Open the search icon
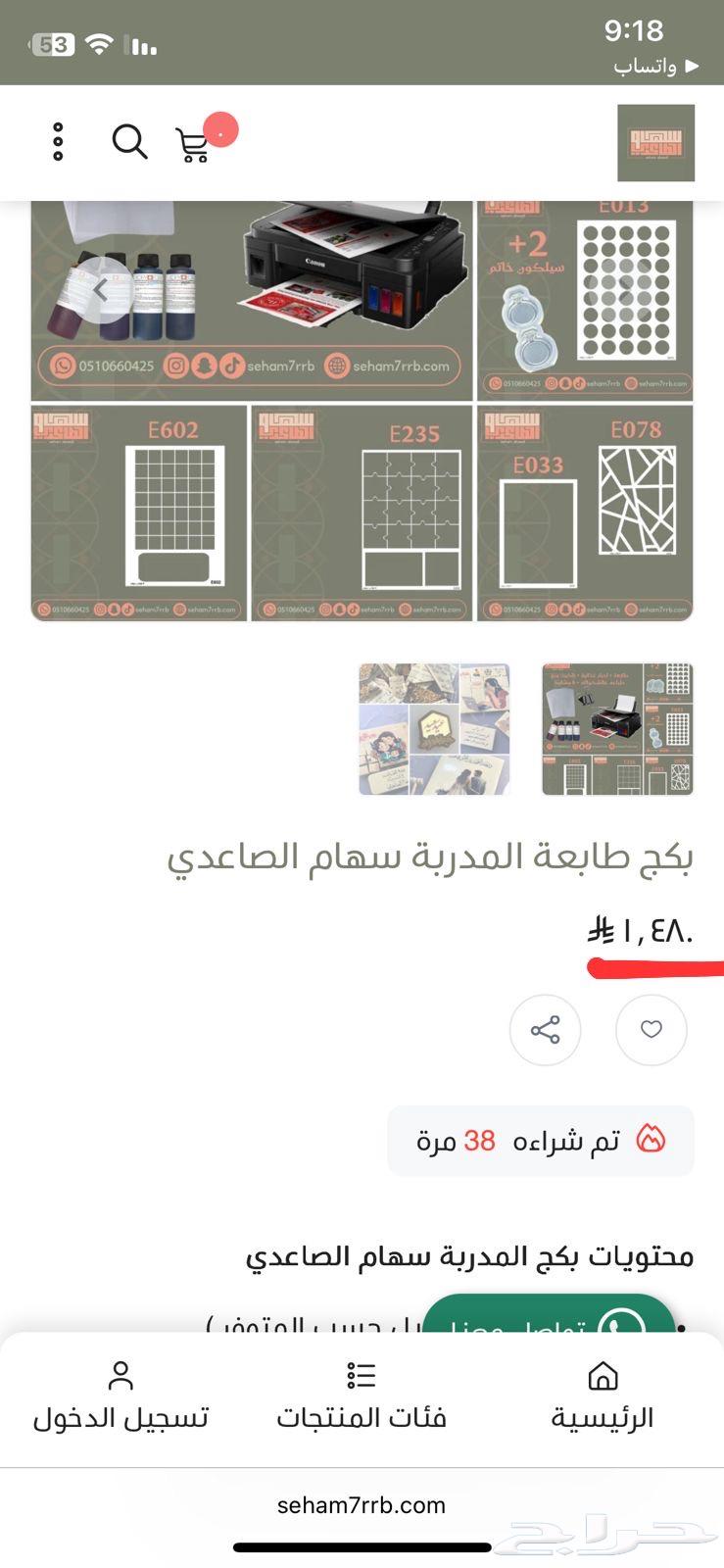Viewport: 724px width, 1568px height. click(x=128, y=142)
